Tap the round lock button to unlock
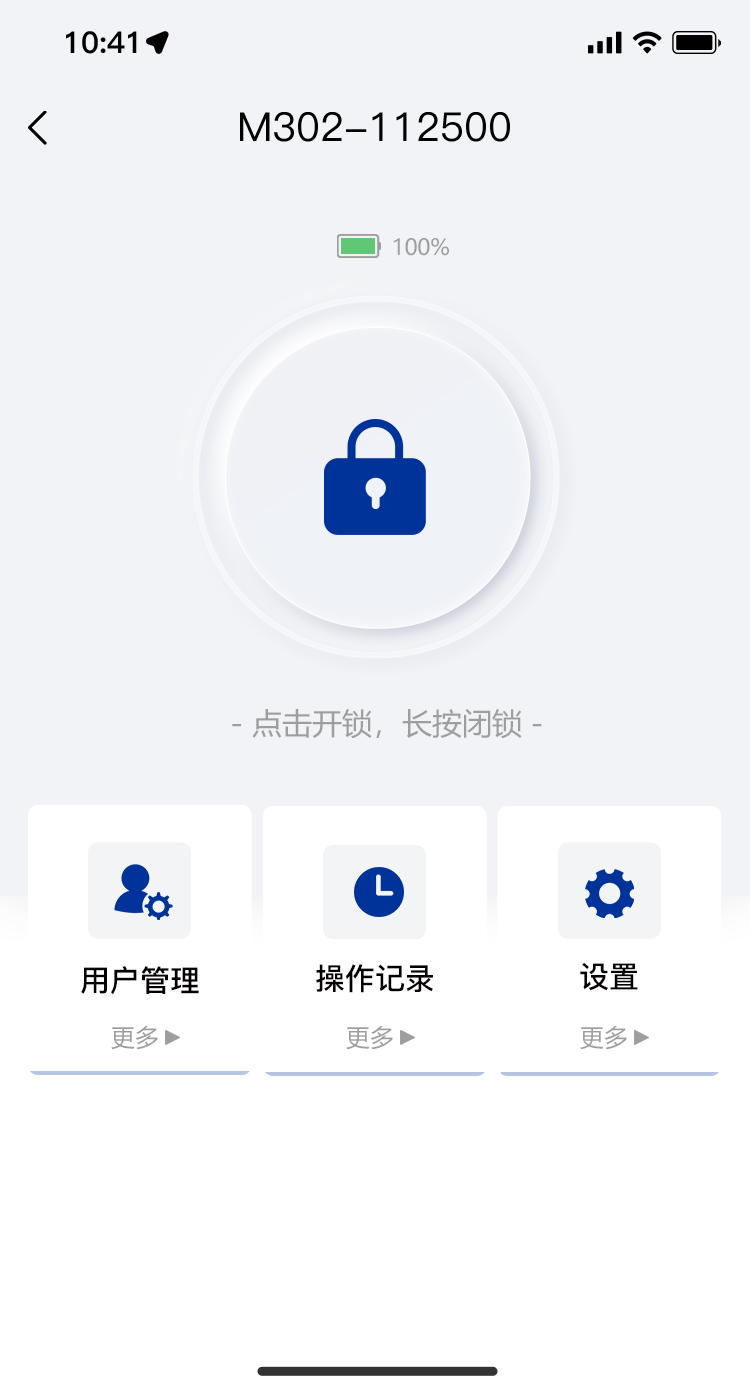 coord(377,478)
